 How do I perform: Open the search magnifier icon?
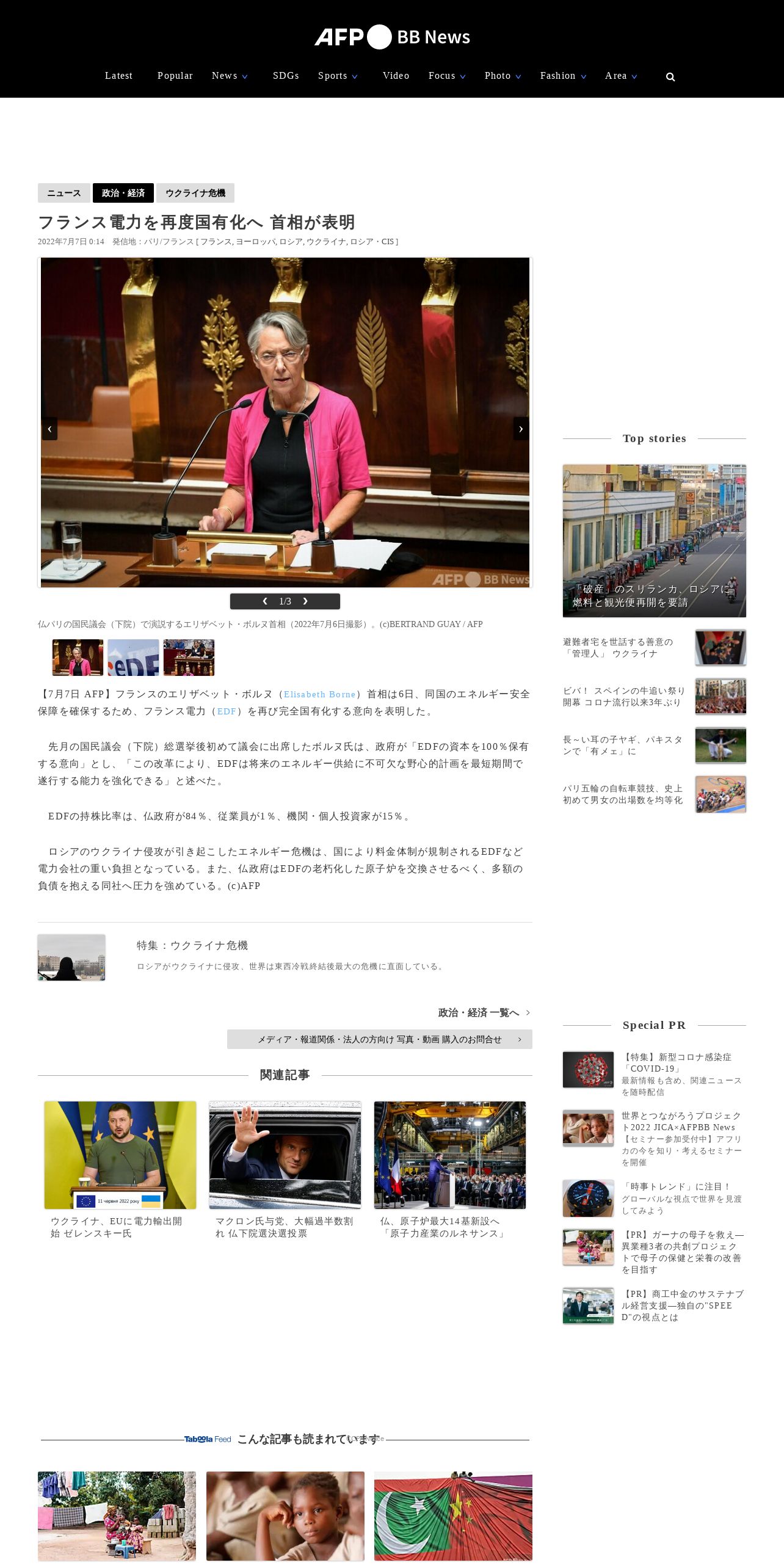pyautogui.click(x=670, y=77)
